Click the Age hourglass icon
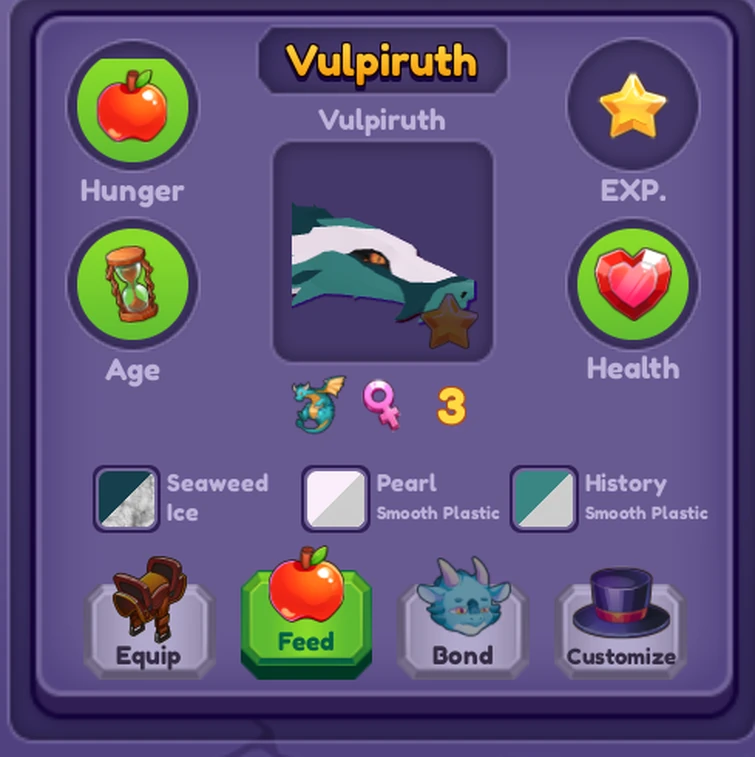Viewport: 755px width, 757px height. point(133,284)
